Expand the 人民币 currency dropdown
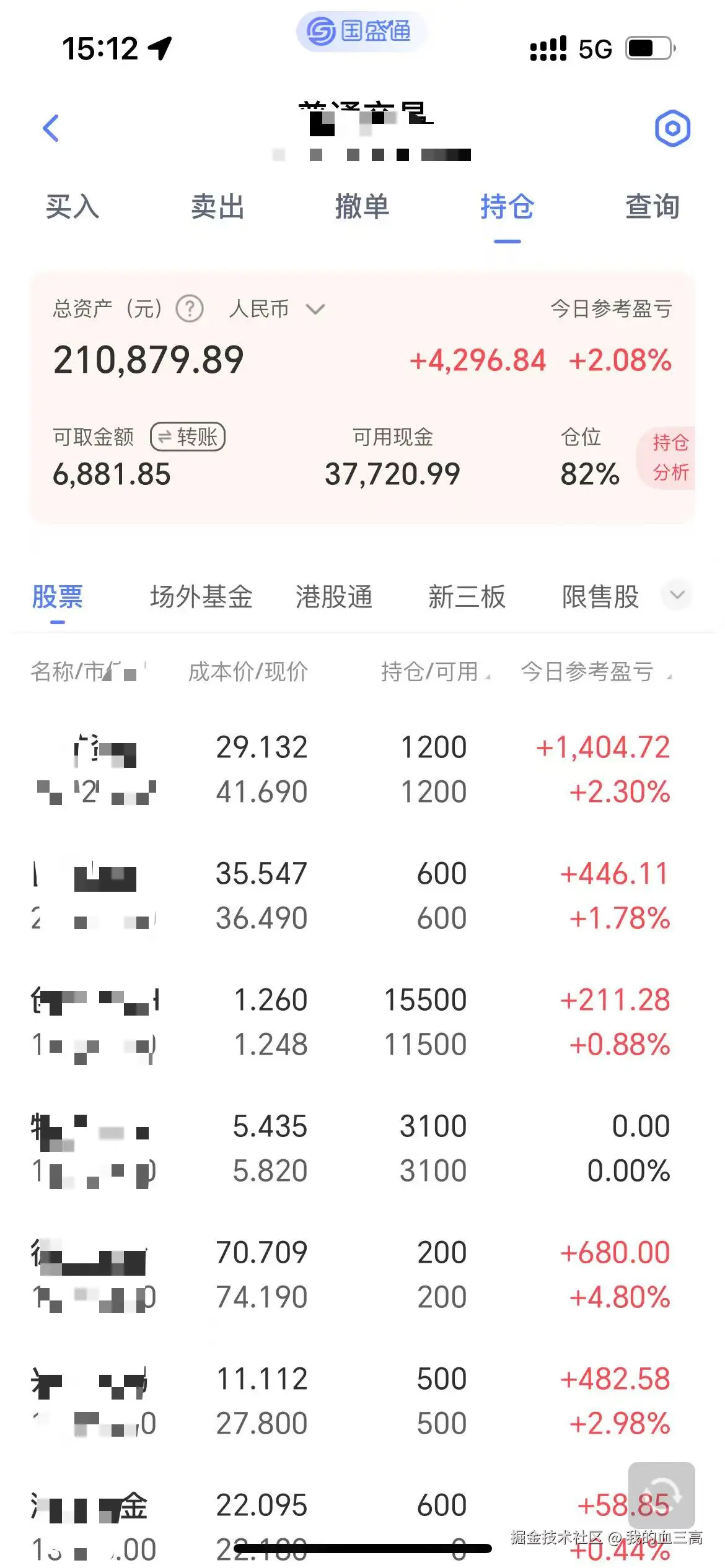This screenshot has height=1568, width=725. tap(276, 308)
